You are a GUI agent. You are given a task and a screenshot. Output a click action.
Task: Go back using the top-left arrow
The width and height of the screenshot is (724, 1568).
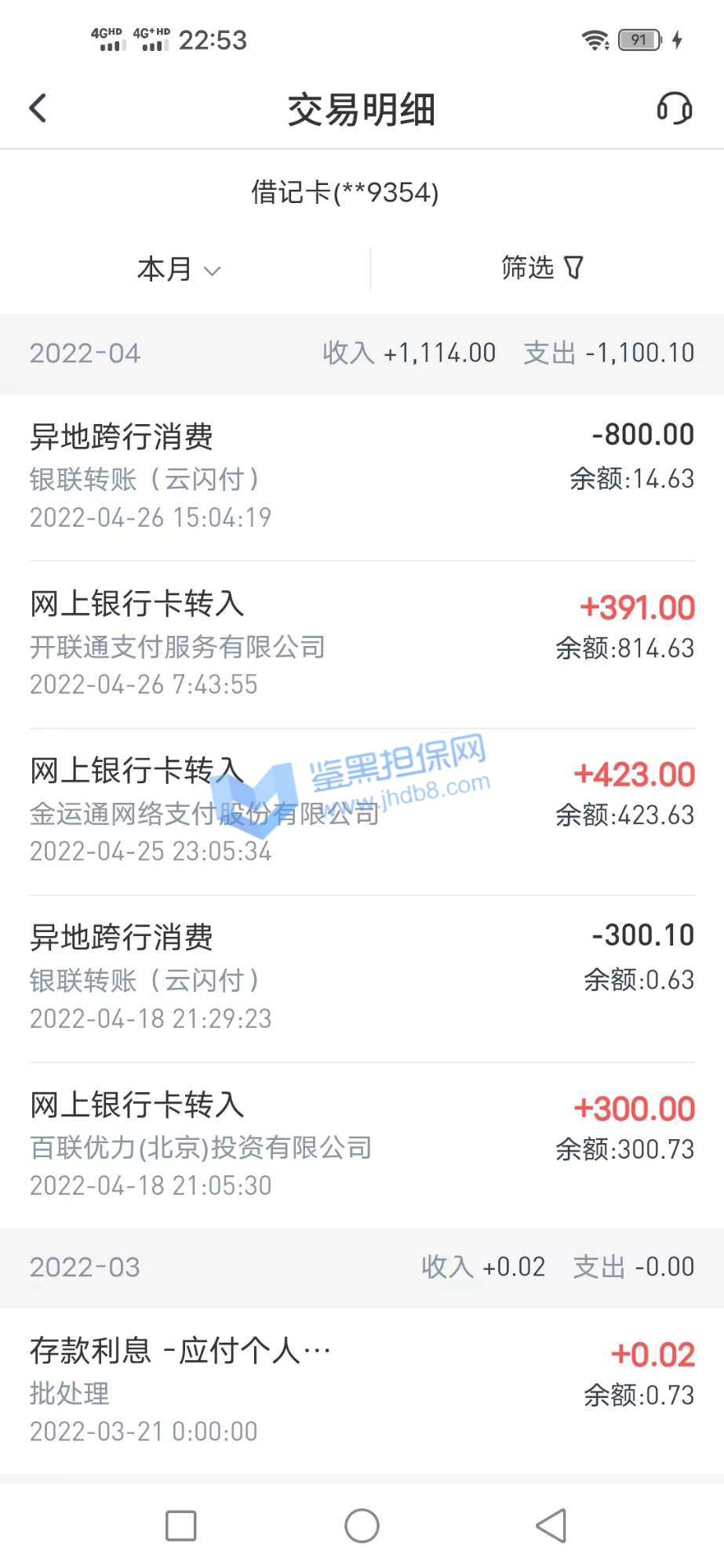[38, 108]
